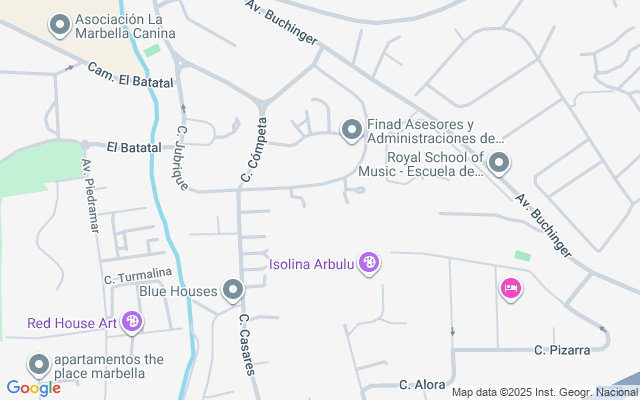This screenshot has height=400, width=640.
Task: Open the apartamentos the place marbella pin
Action: 39,365
